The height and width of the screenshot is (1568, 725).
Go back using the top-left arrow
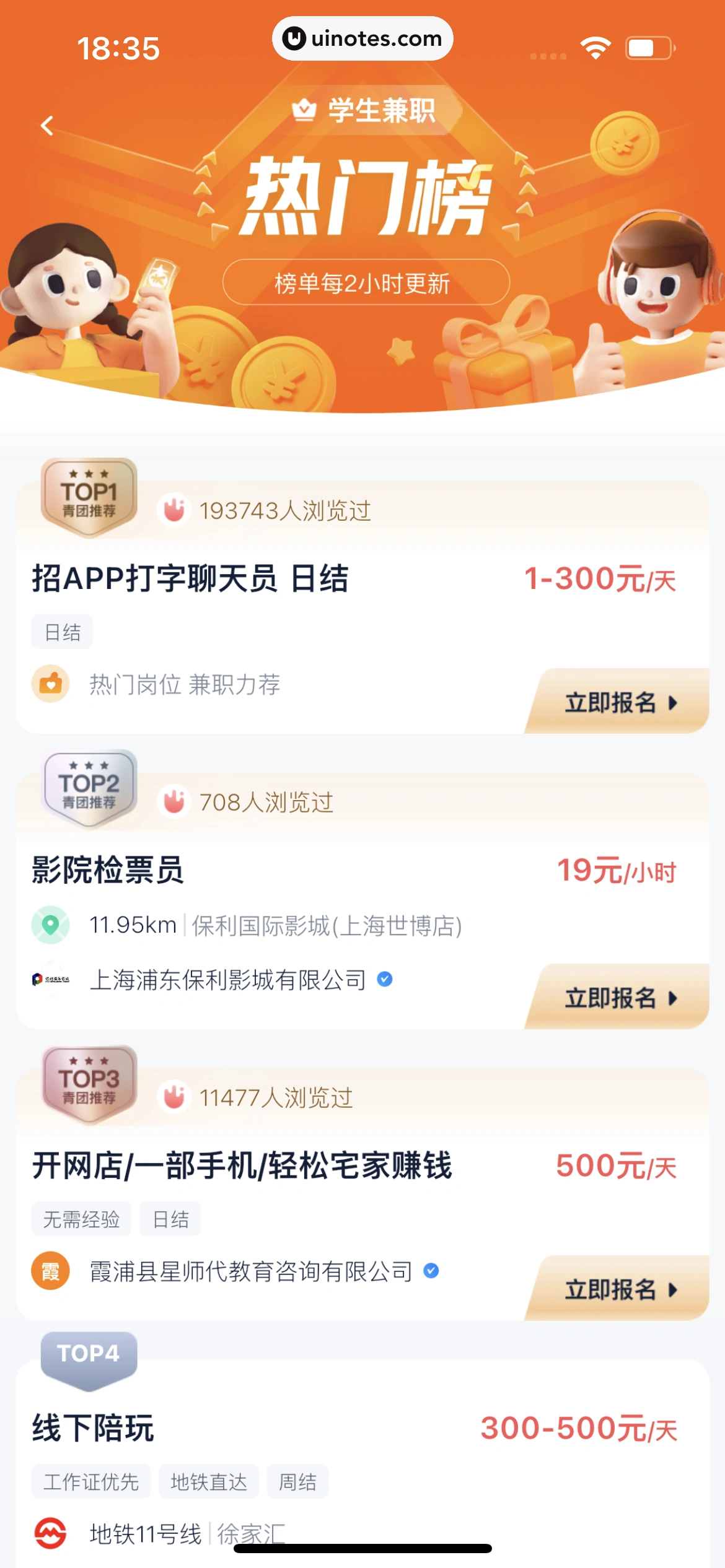(47, 126)
